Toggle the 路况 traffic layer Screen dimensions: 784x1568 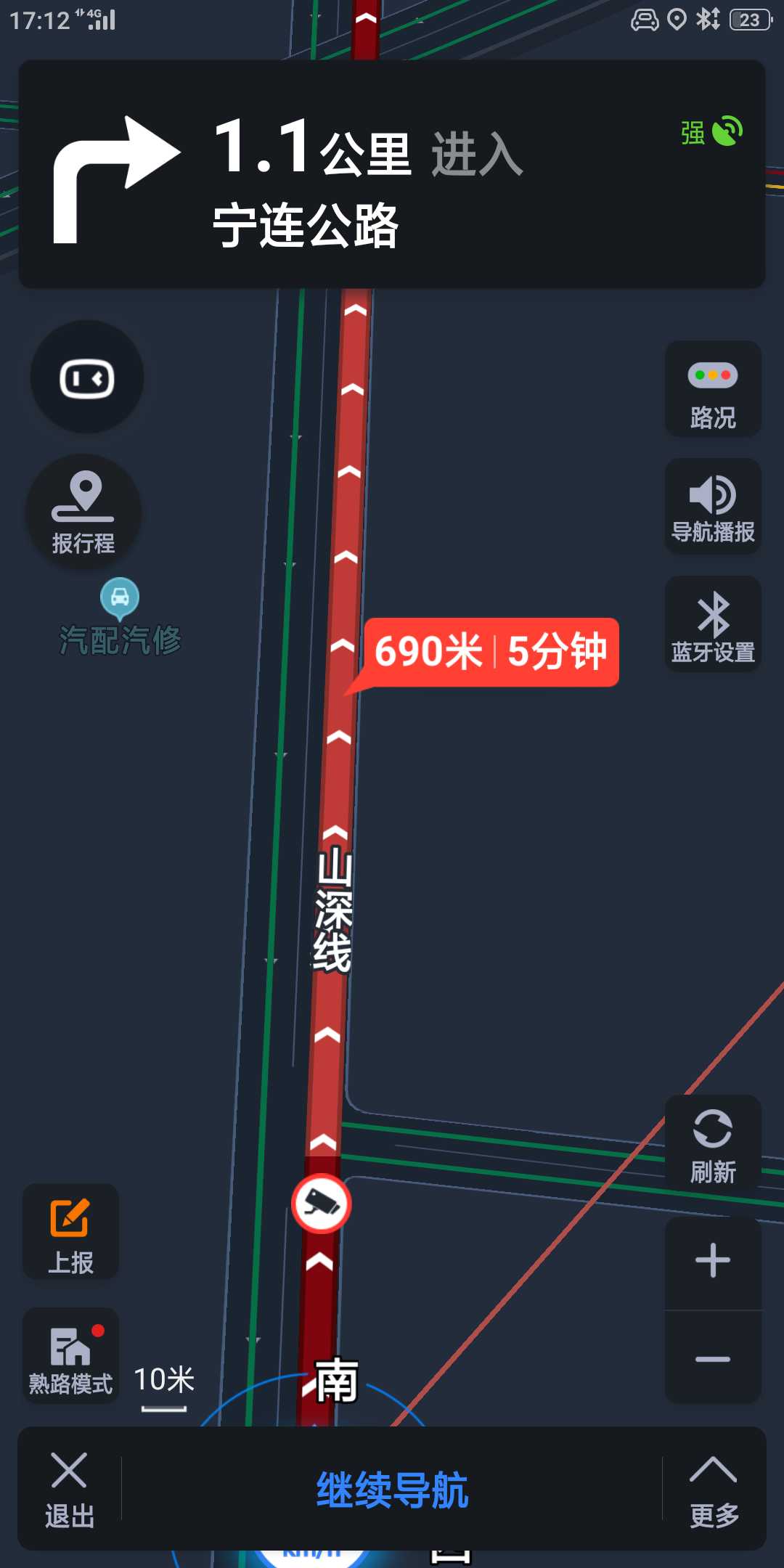click(x=713, y=389)
